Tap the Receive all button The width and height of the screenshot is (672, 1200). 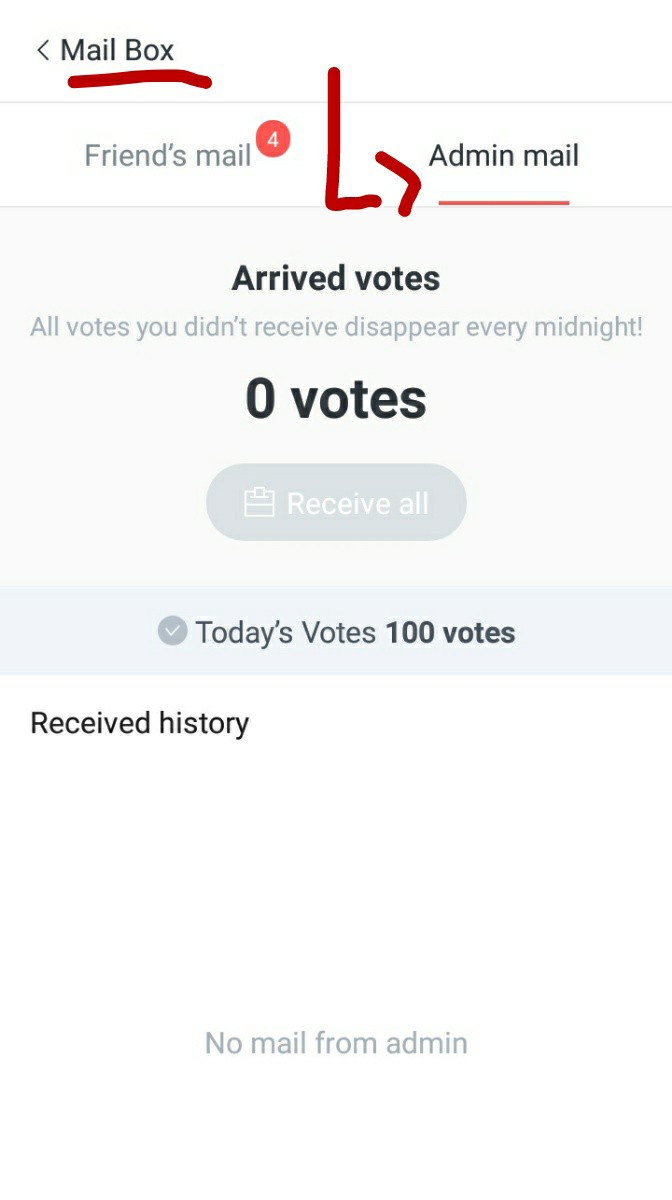click(x=336, y=502)
